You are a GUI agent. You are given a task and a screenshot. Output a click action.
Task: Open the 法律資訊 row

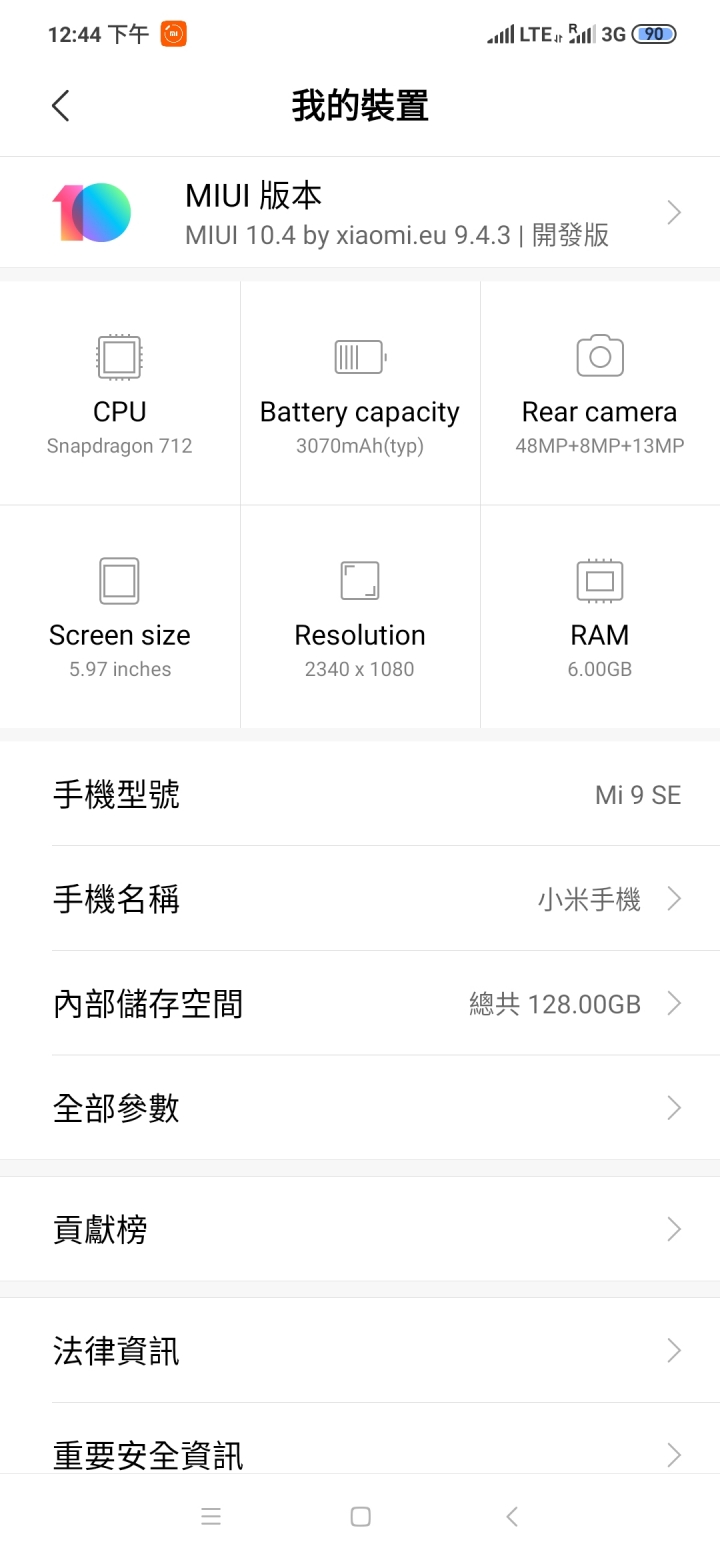click(x=360, y=1350)
